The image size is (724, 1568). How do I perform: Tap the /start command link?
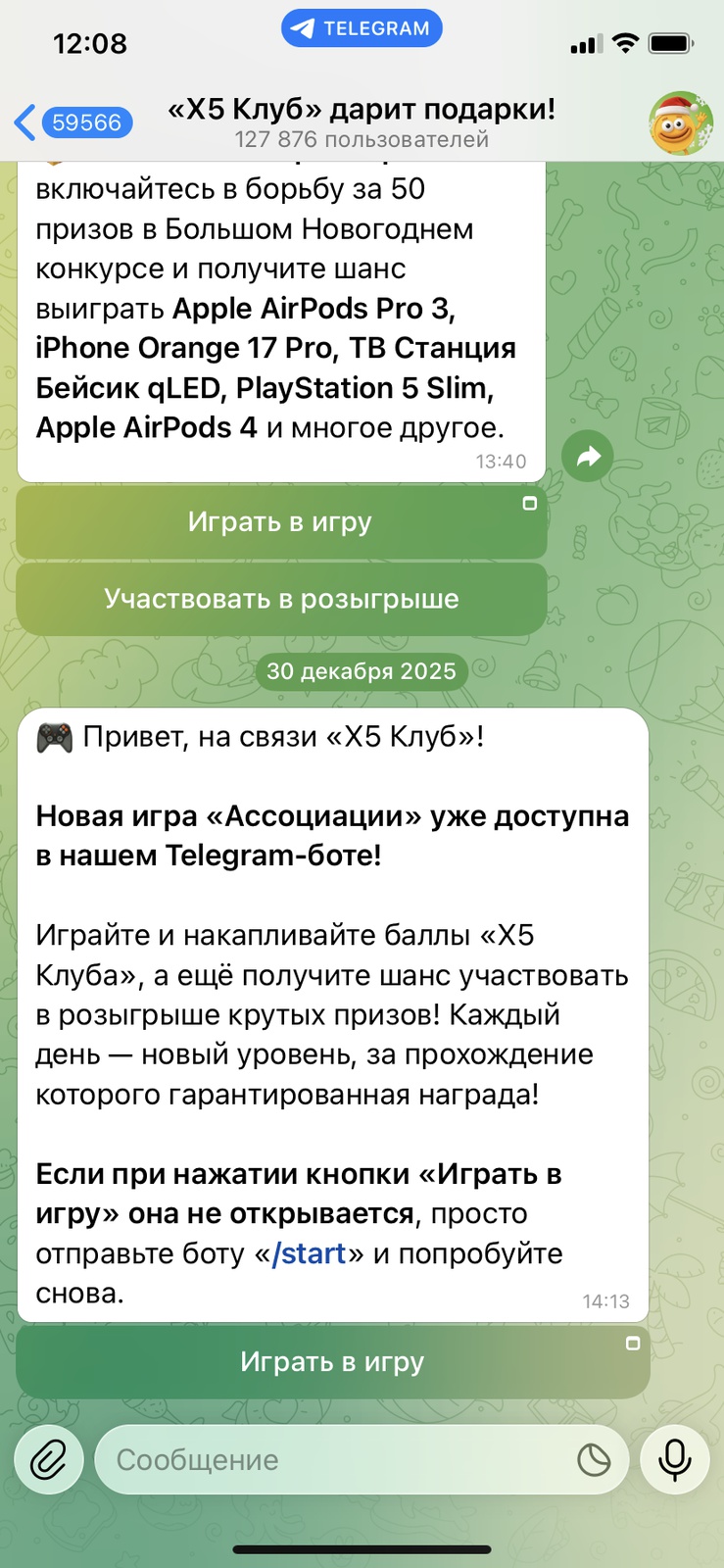tap(309, 1253)
